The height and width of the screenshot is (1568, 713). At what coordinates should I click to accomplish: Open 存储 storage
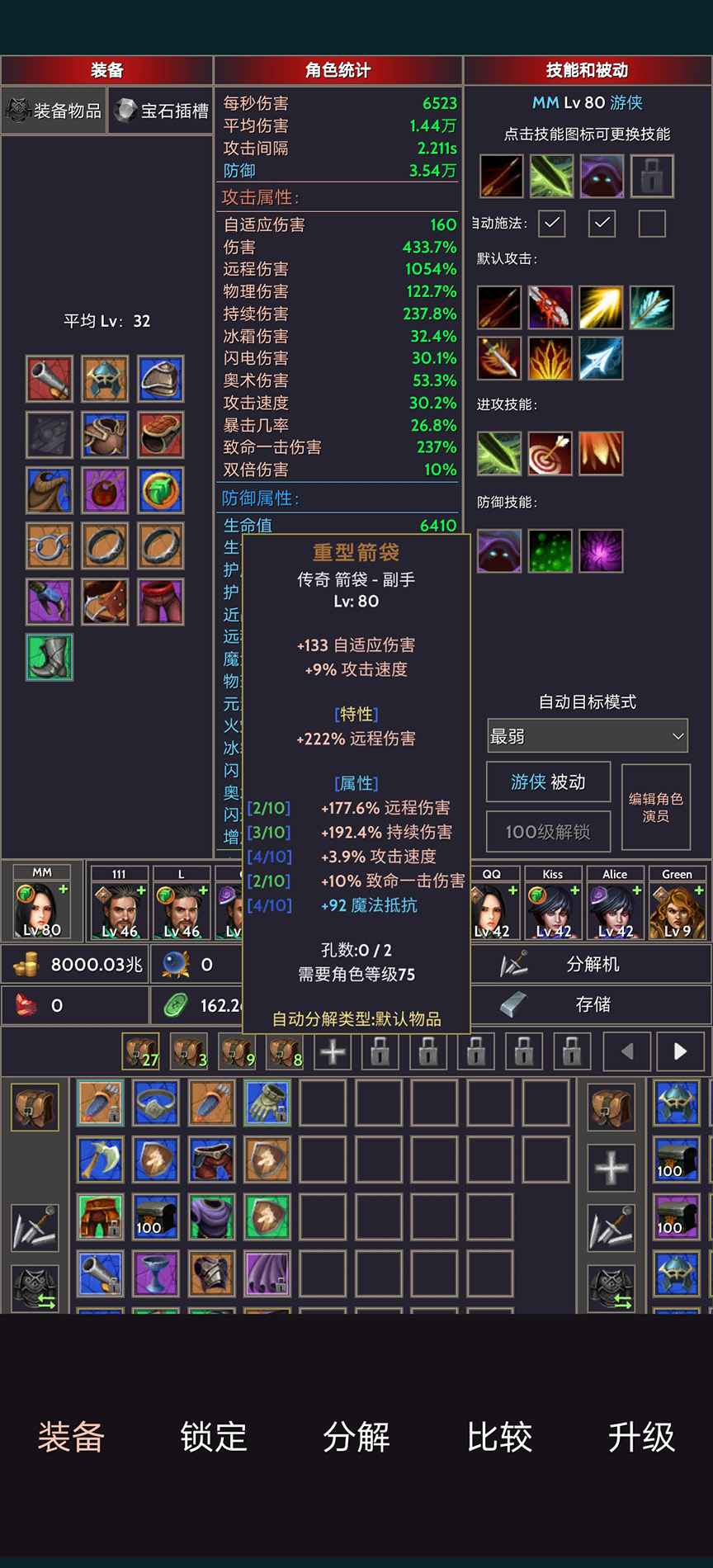tap(591, 1004)
